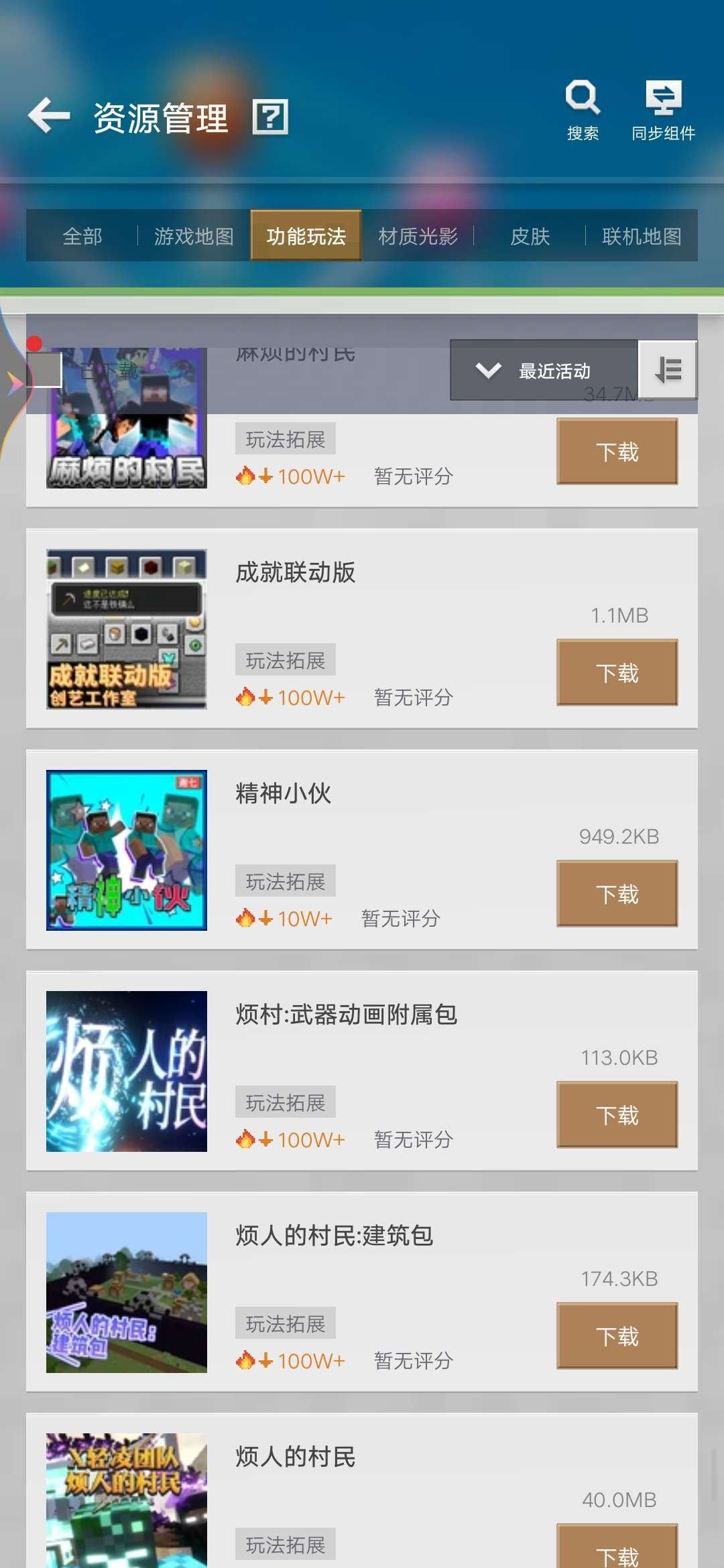Download 烦村:武器动画附属包
724x1568 pixels.
616,1115
